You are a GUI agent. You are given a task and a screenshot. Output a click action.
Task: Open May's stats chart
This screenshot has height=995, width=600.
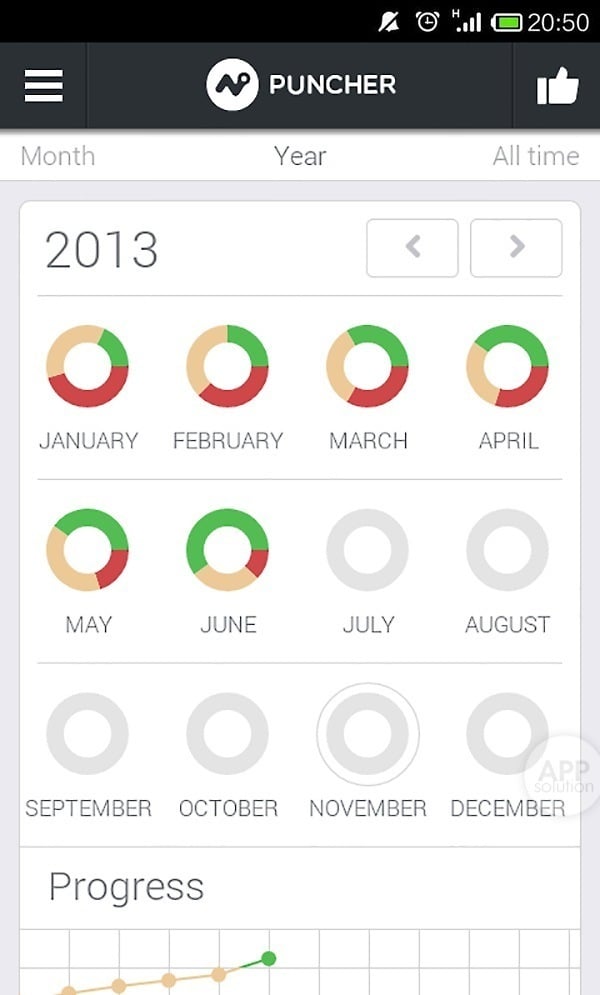88,550
